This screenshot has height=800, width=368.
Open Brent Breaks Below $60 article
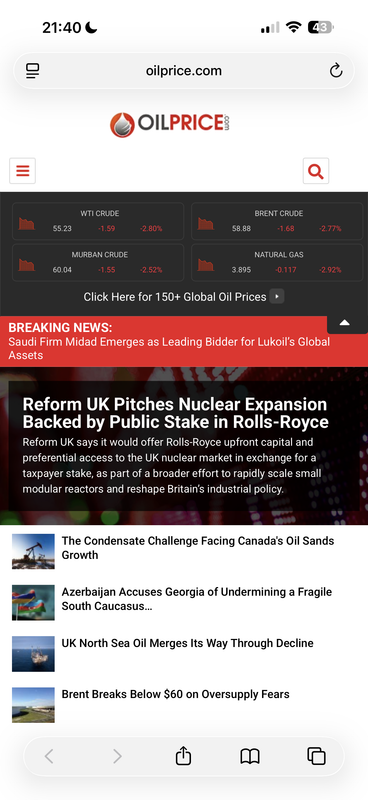(x=176, y=694)
